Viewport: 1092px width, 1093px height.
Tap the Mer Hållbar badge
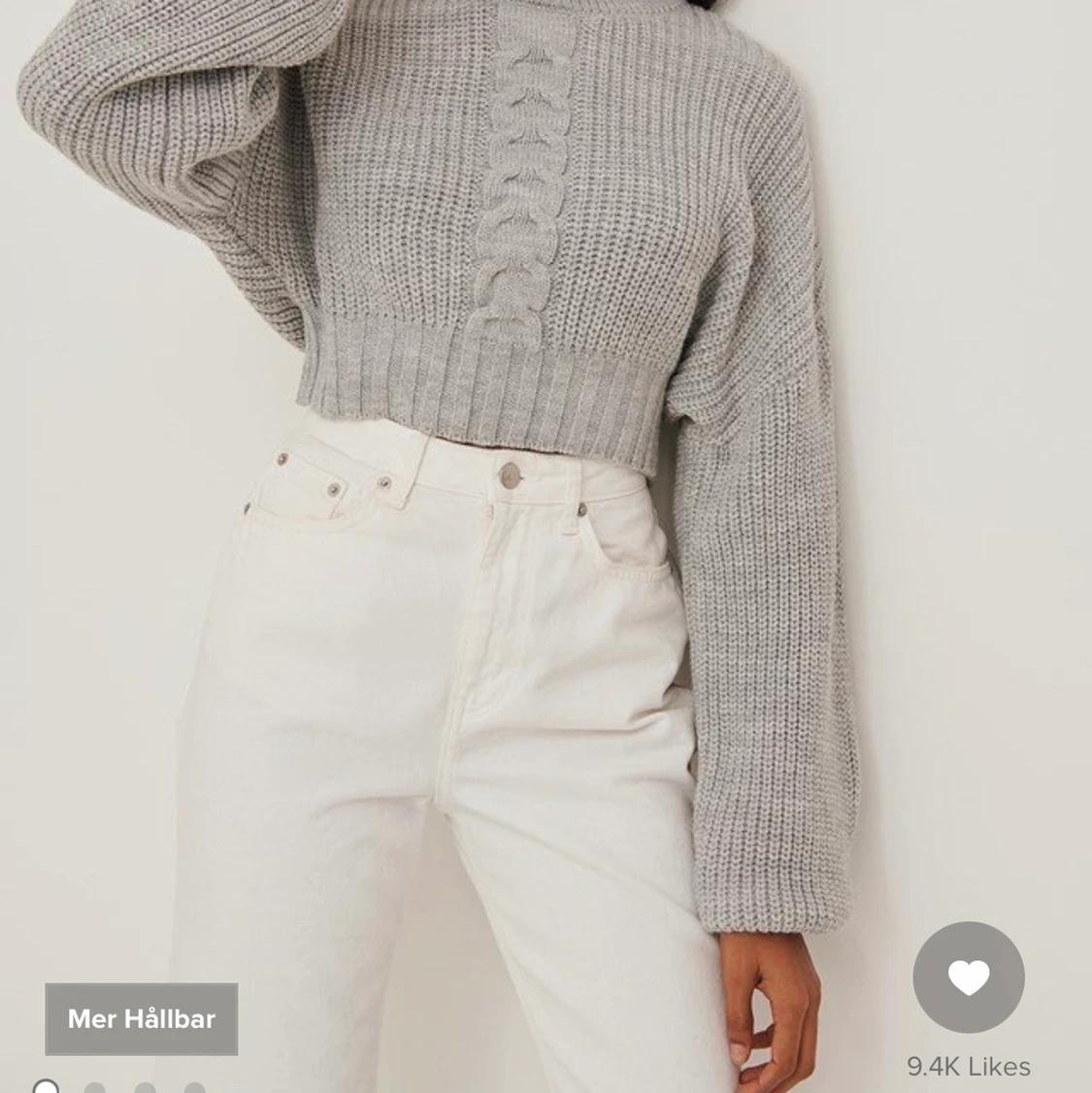(142, 1019)
